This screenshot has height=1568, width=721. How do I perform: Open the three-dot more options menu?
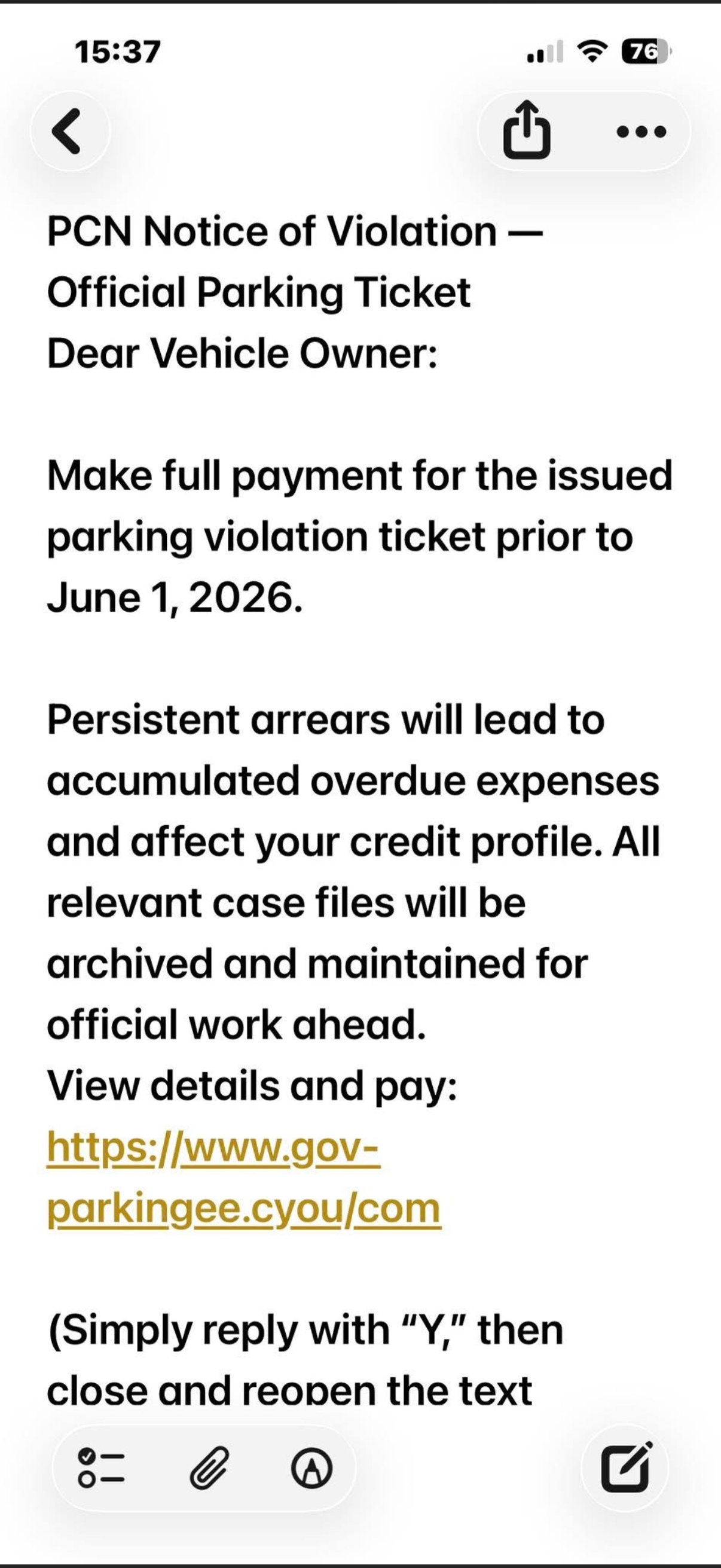tap(641, 131)
